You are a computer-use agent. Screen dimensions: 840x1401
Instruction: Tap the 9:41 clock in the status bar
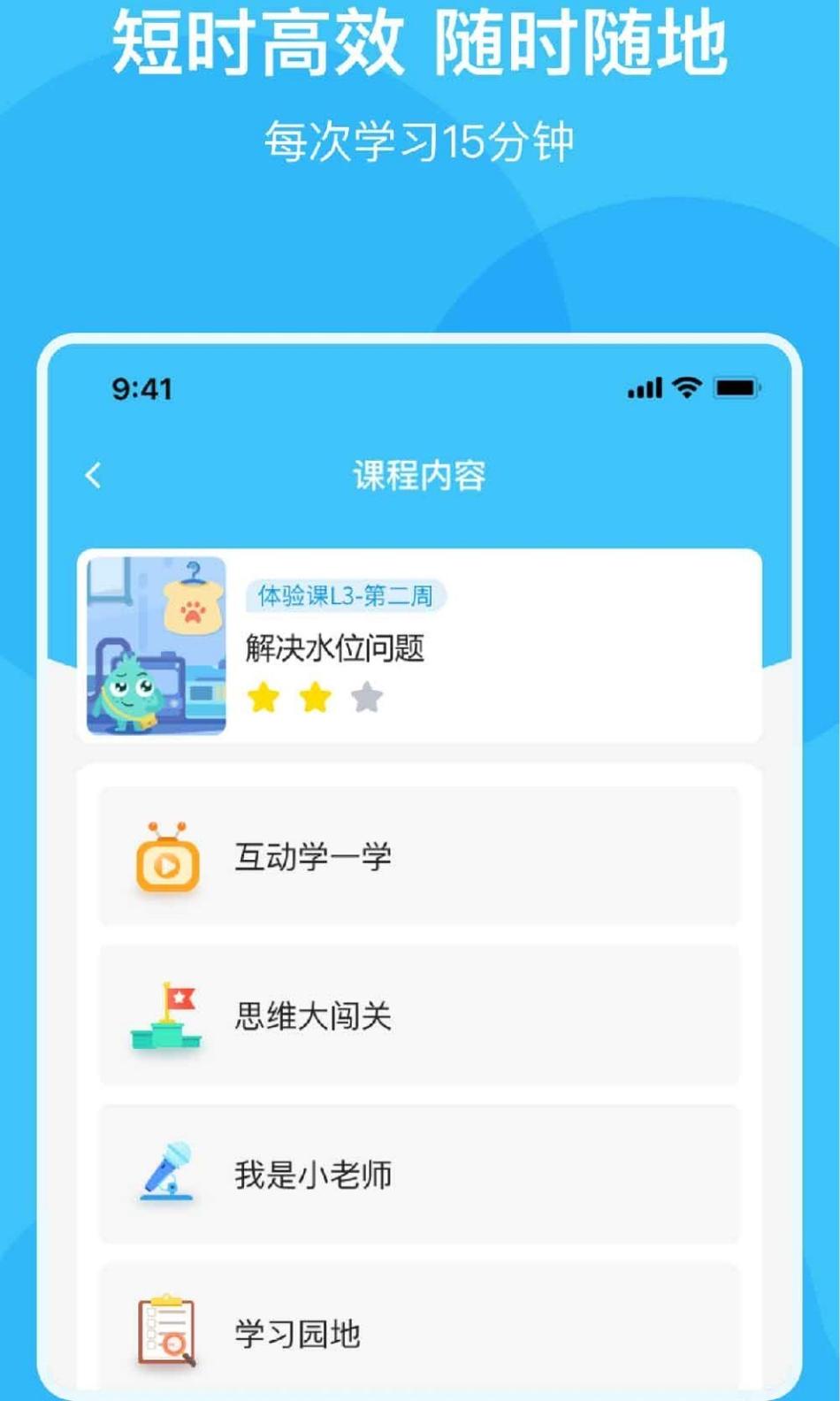pos(141,387)
